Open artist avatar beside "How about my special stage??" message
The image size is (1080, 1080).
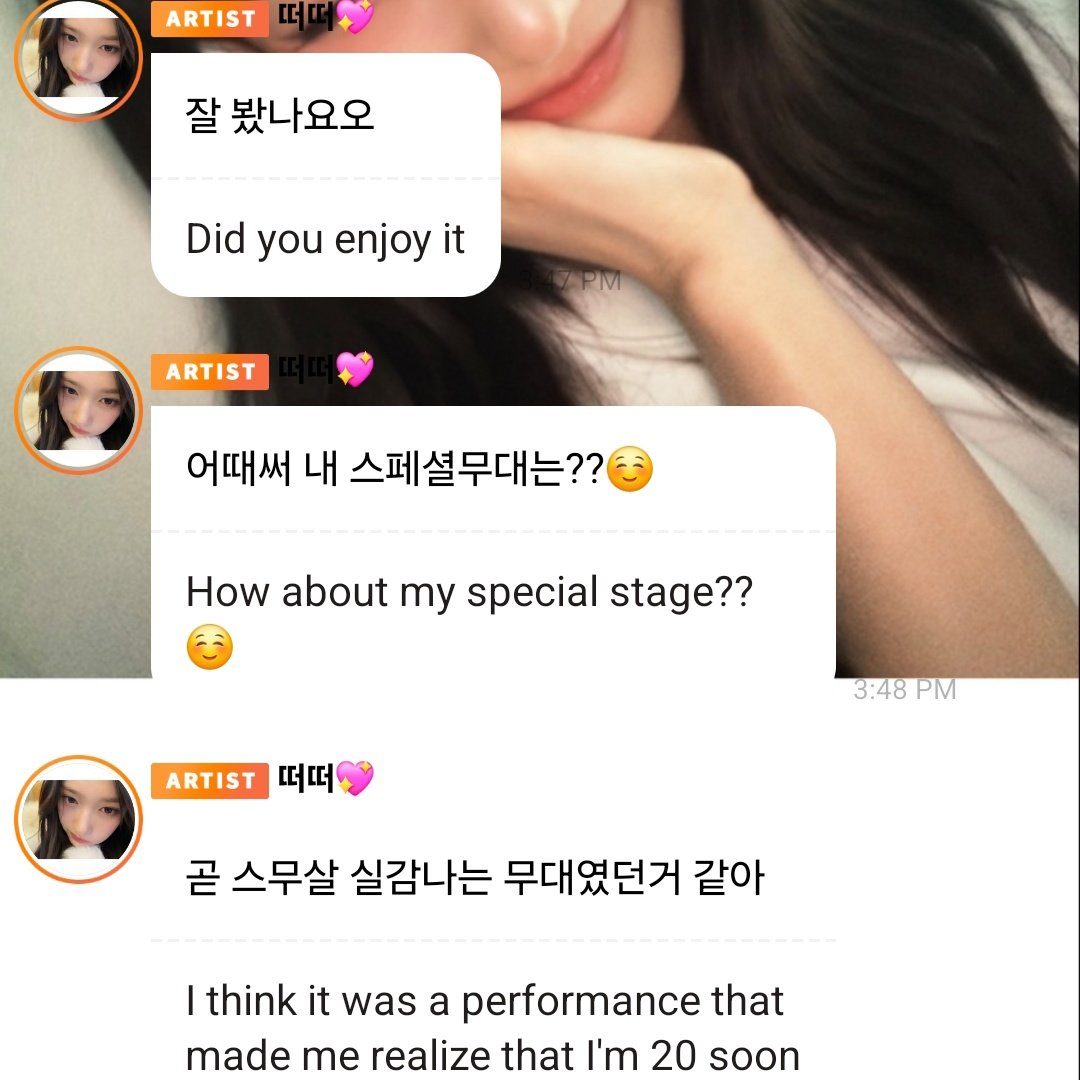(78, 410)
